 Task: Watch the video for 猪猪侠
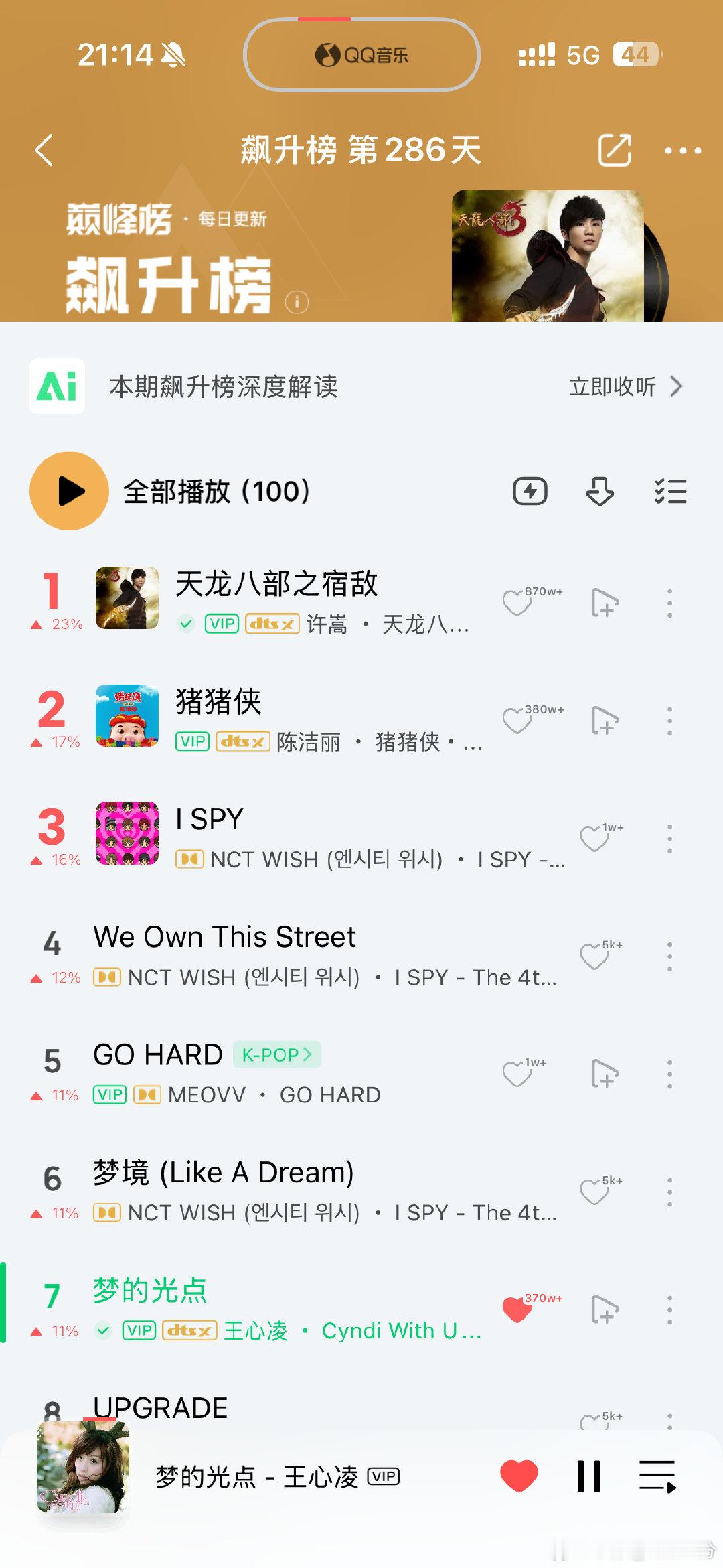[605, 721]
